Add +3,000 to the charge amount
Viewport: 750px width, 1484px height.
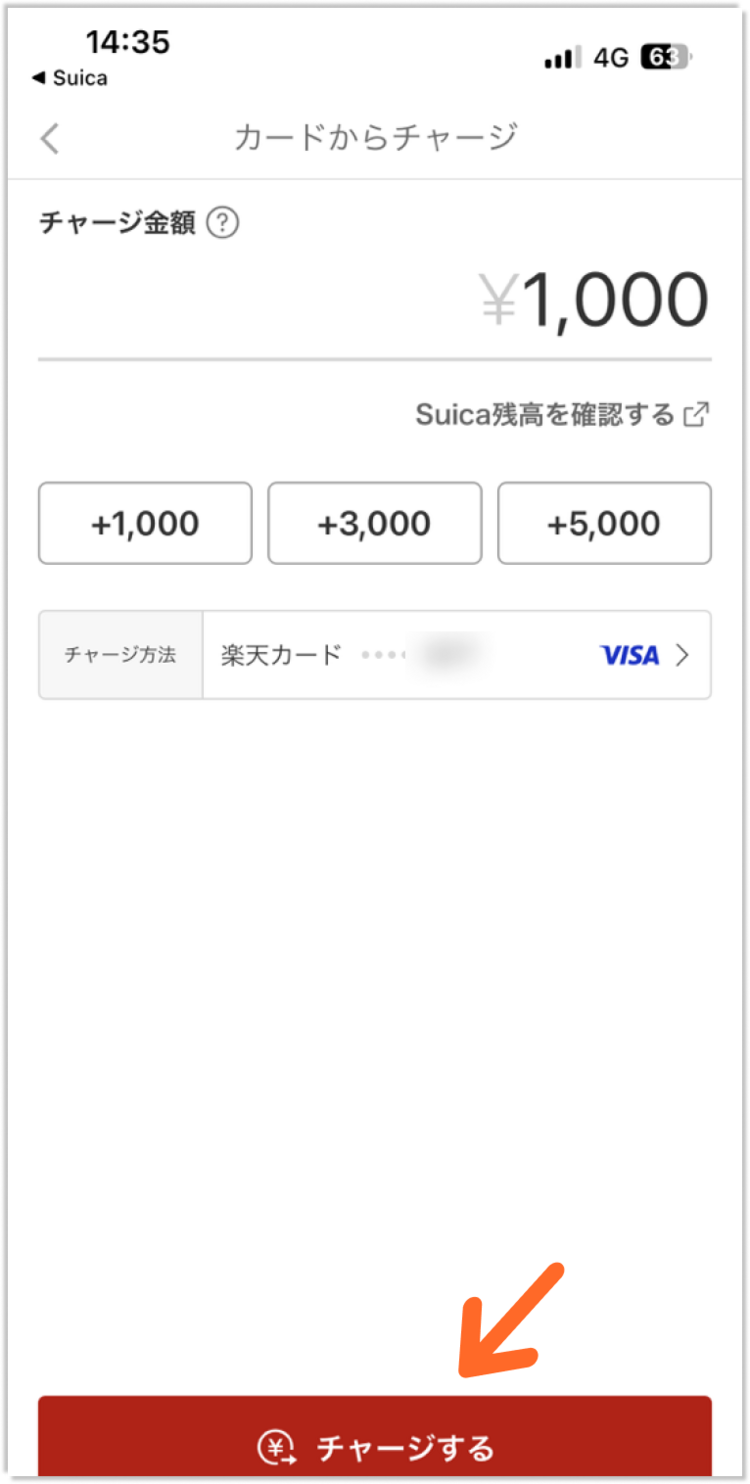374,523
